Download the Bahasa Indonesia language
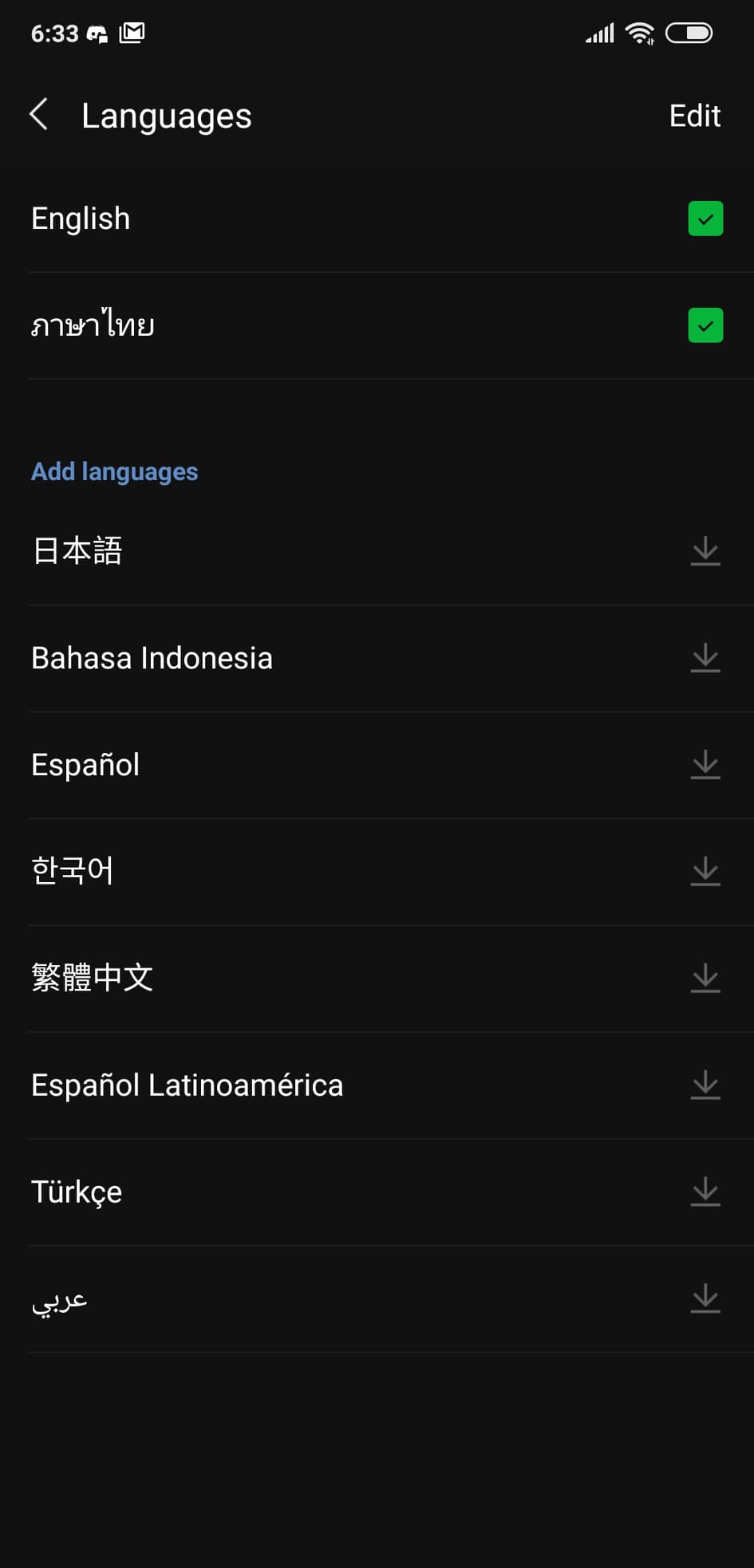 (x=705, y=658)
